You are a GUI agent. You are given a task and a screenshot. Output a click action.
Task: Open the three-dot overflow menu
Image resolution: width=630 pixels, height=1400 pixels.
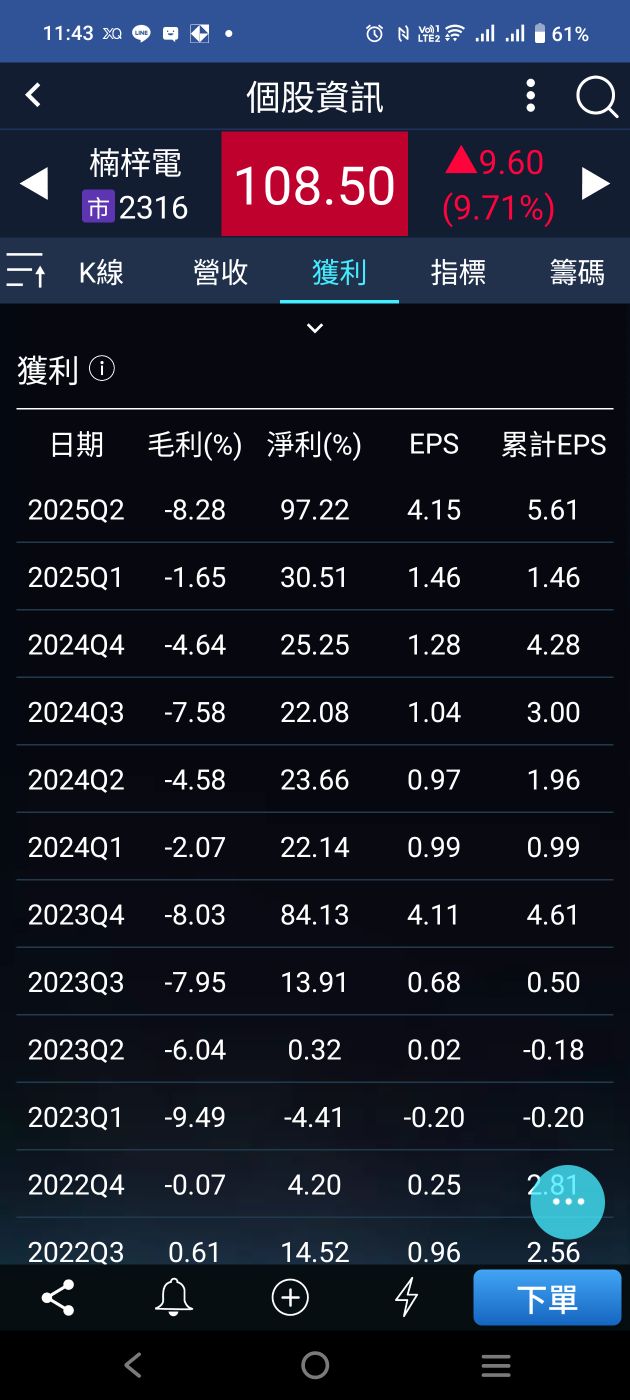click(x=531, y=97)
